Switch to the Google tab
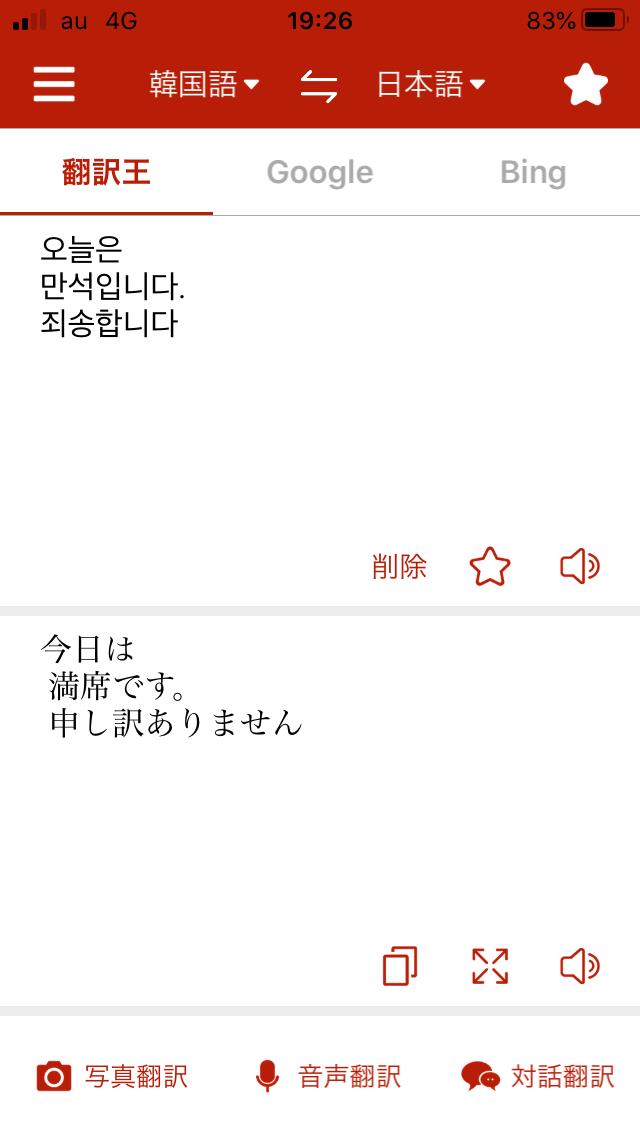 (320, 172)
